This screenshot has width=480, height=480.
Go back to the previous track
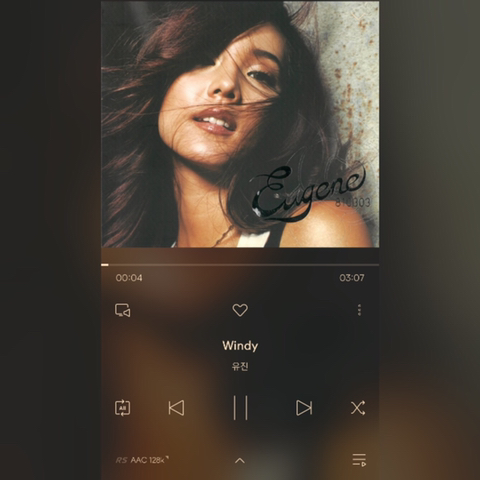[176, 407]
